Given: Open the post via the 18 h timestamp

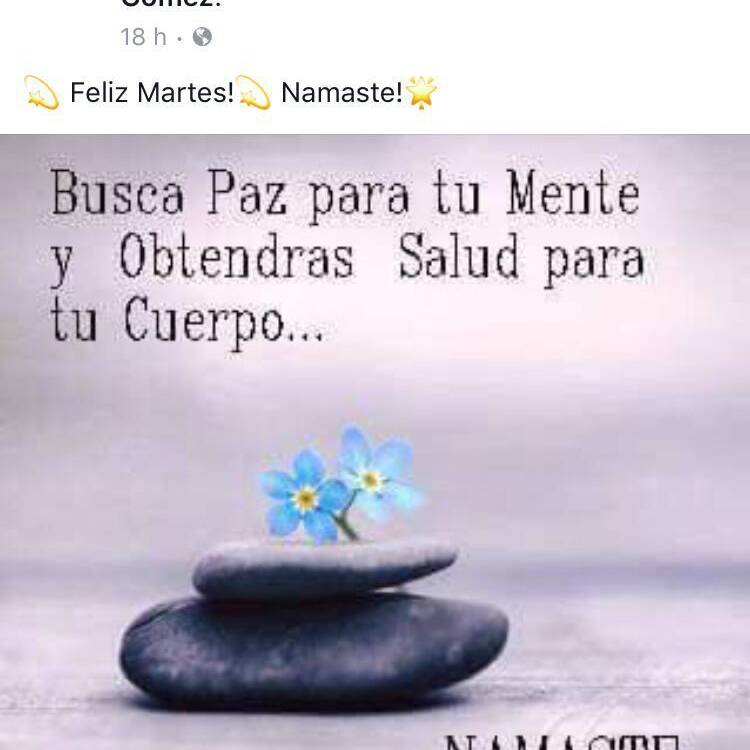Looking at the screenshot, I should click(143, 38).
